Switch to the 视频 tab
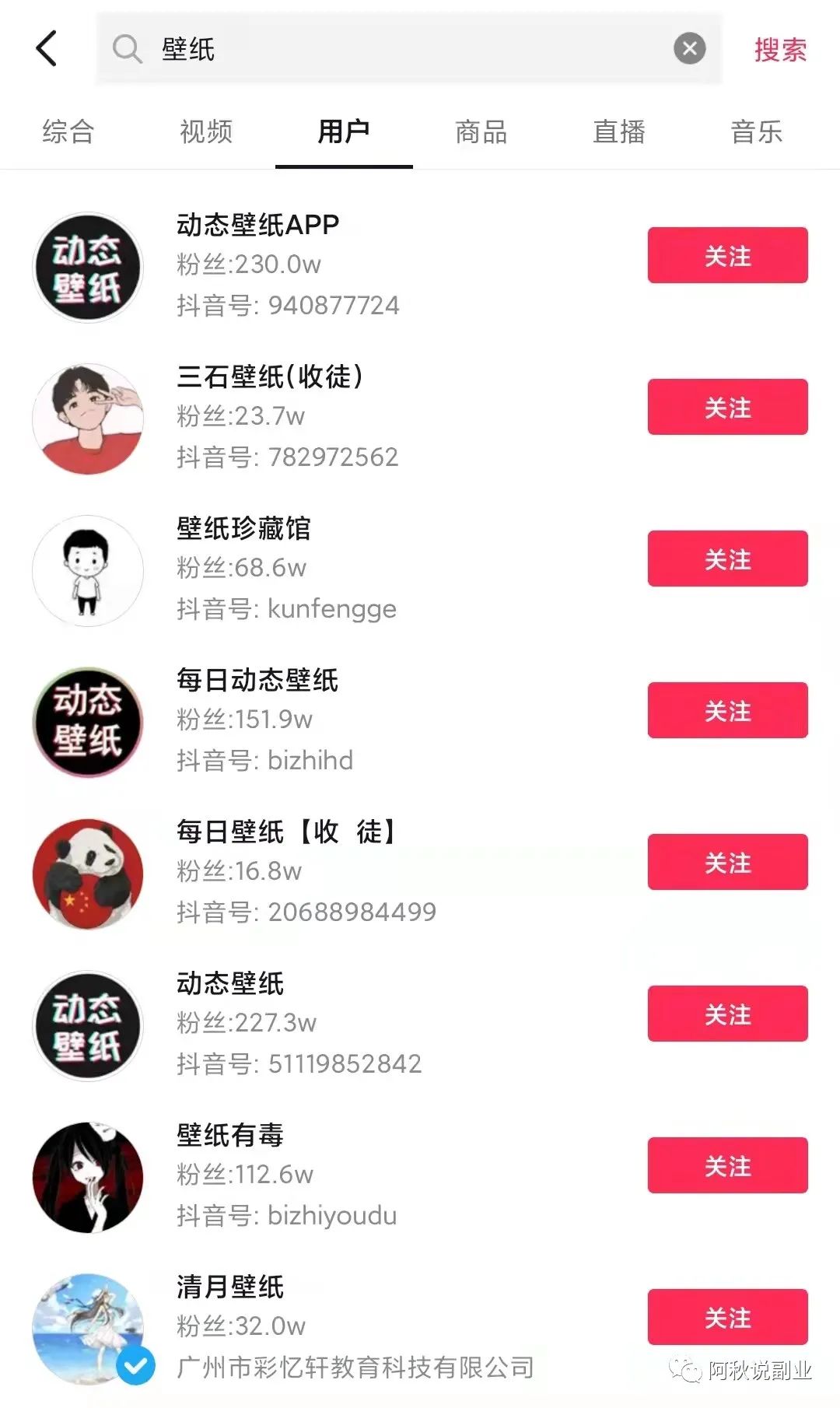The width and height of the screenshot is (840, 1408). 205,132
